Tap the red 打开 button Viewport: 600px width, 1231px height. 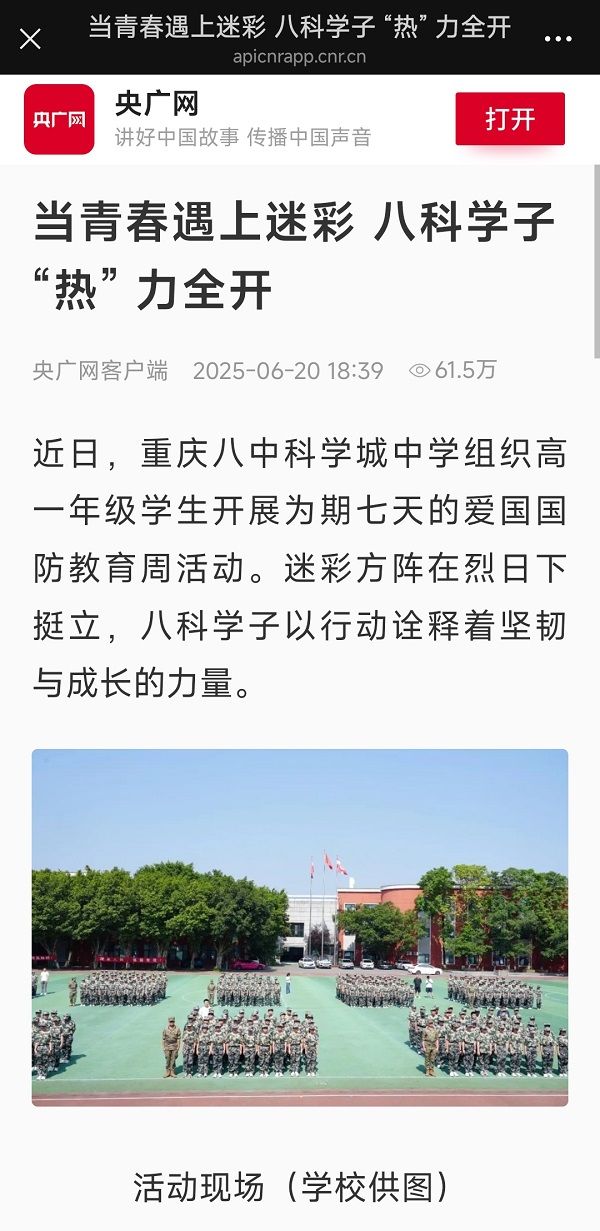tap(510, 119)
